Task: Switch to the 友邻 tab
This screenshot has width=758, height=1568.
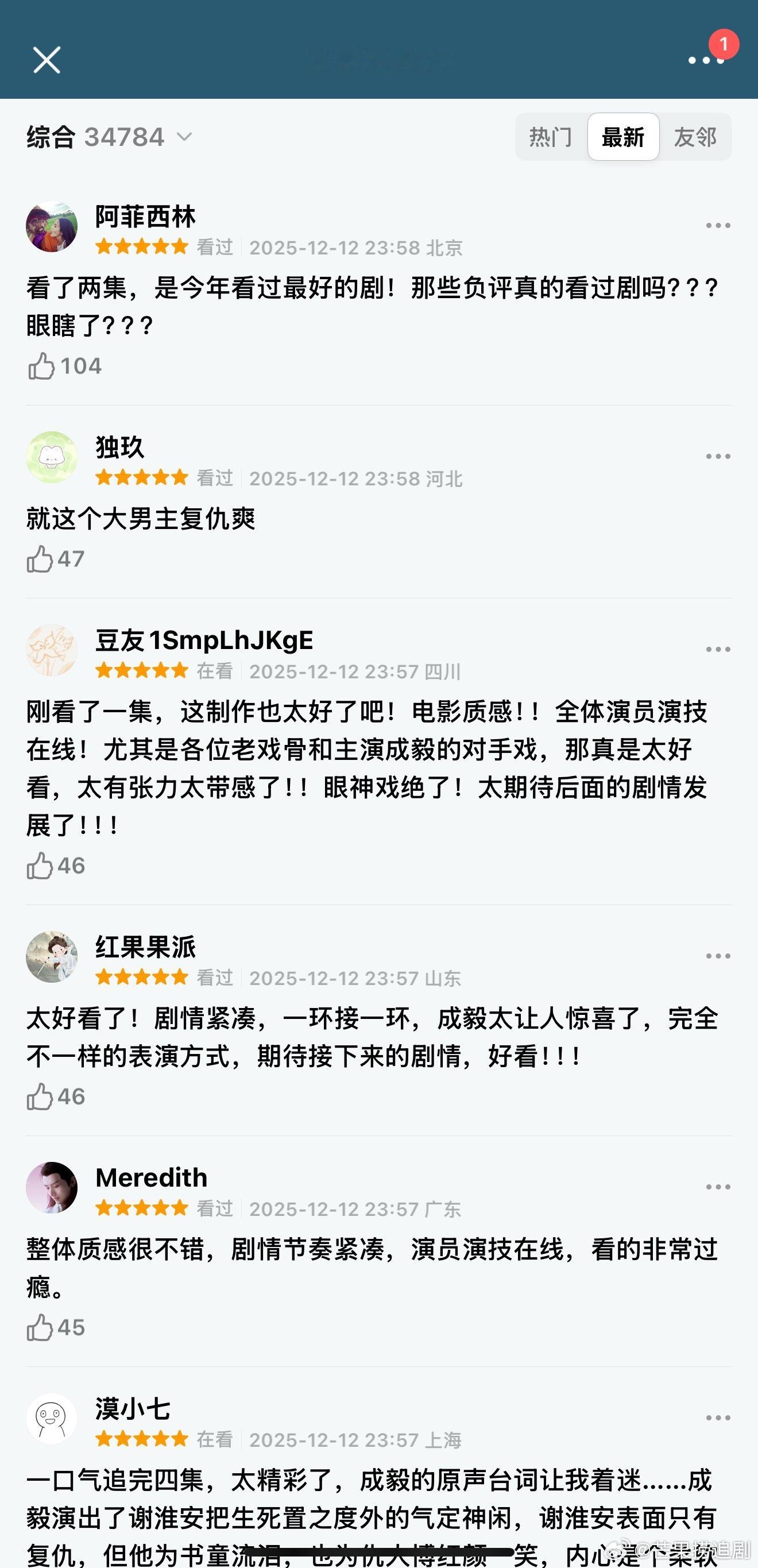Action: coord(697,138)
